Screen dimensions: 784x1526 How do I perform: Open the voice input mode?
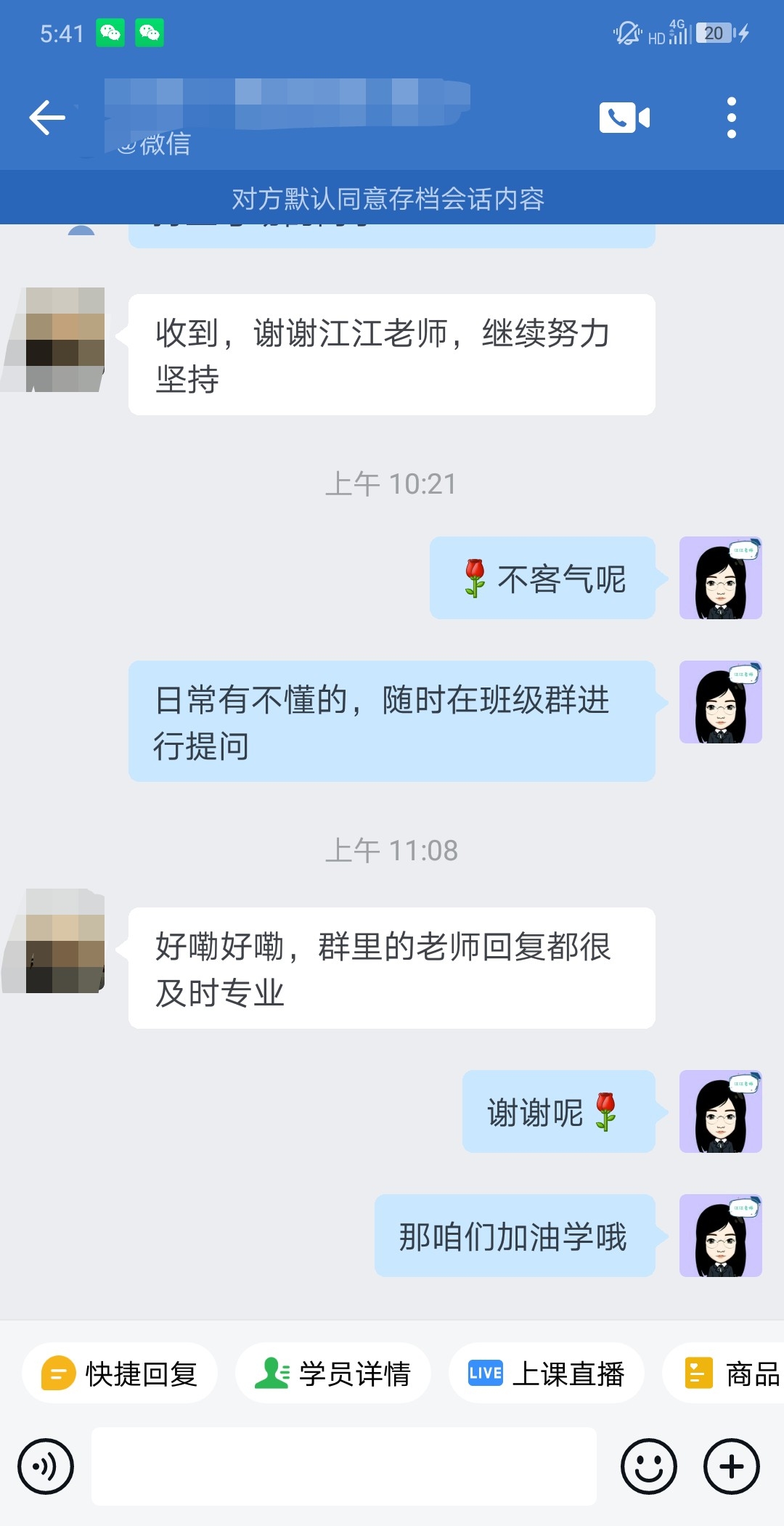(x=45, y=1465)
